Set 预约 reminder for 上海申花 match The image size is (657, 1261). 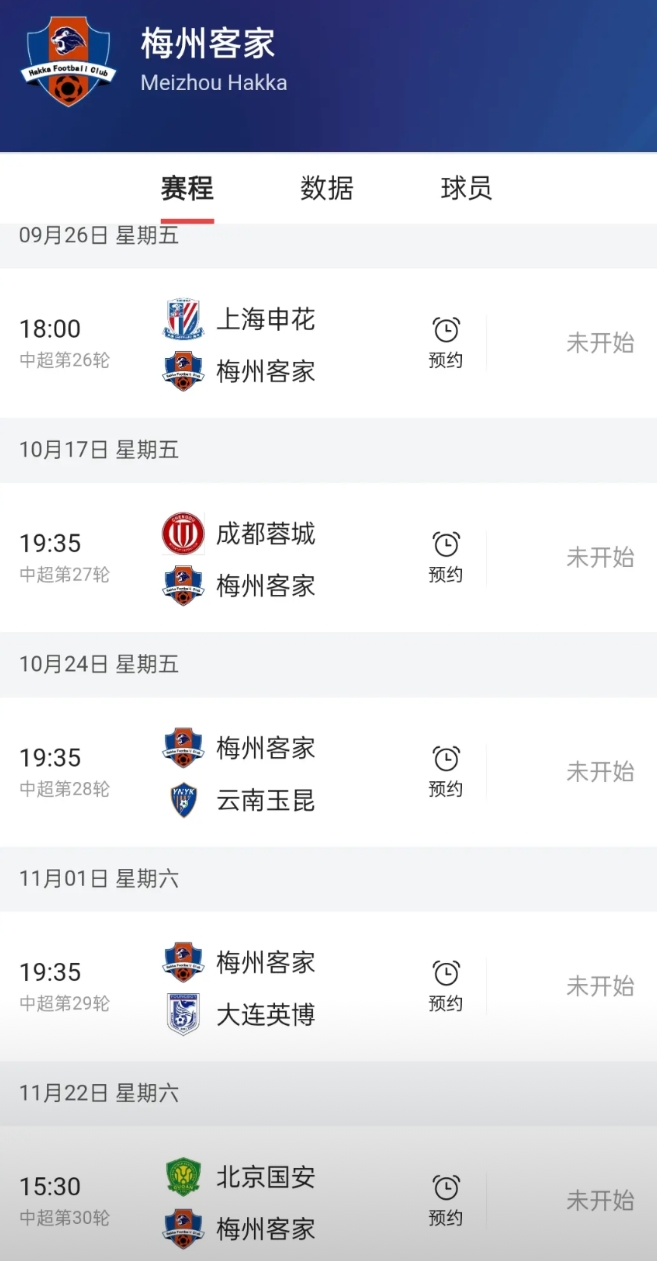[x=446, y=342]
